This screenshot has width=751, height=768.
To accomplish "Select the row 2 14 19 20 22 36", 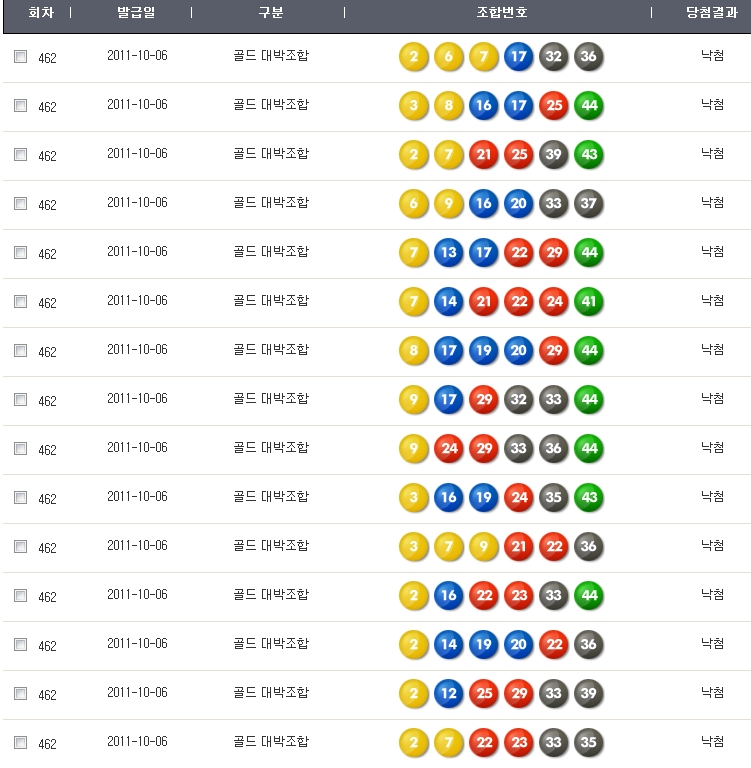I will click(20, 645).
